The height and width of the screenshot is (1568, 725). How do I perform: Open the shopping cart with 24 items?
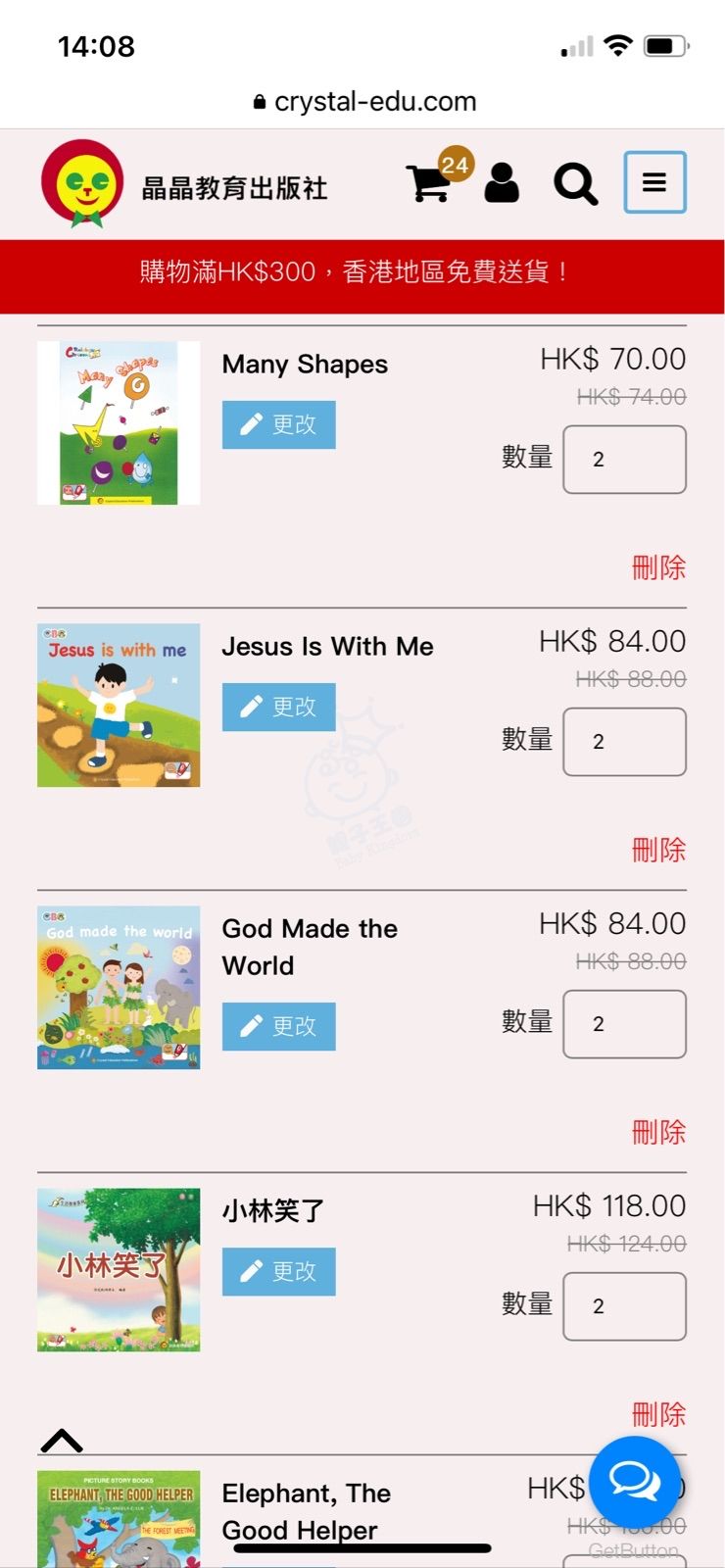pyautogui.click(x=431, y=182)
